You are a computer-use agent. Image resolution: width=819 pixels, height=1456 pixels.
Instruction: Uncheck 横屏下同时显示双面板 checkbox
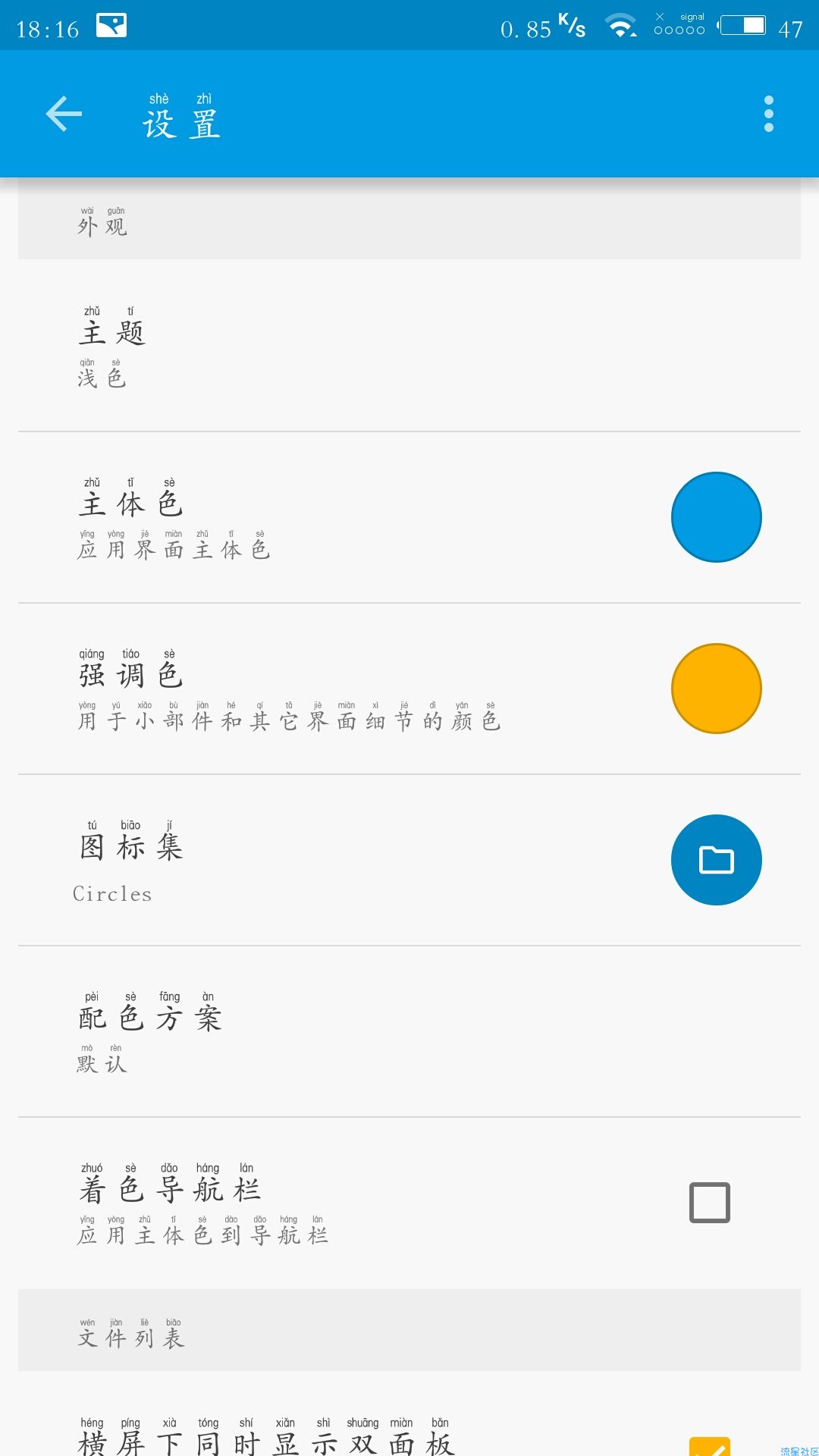pos(710,1446)
